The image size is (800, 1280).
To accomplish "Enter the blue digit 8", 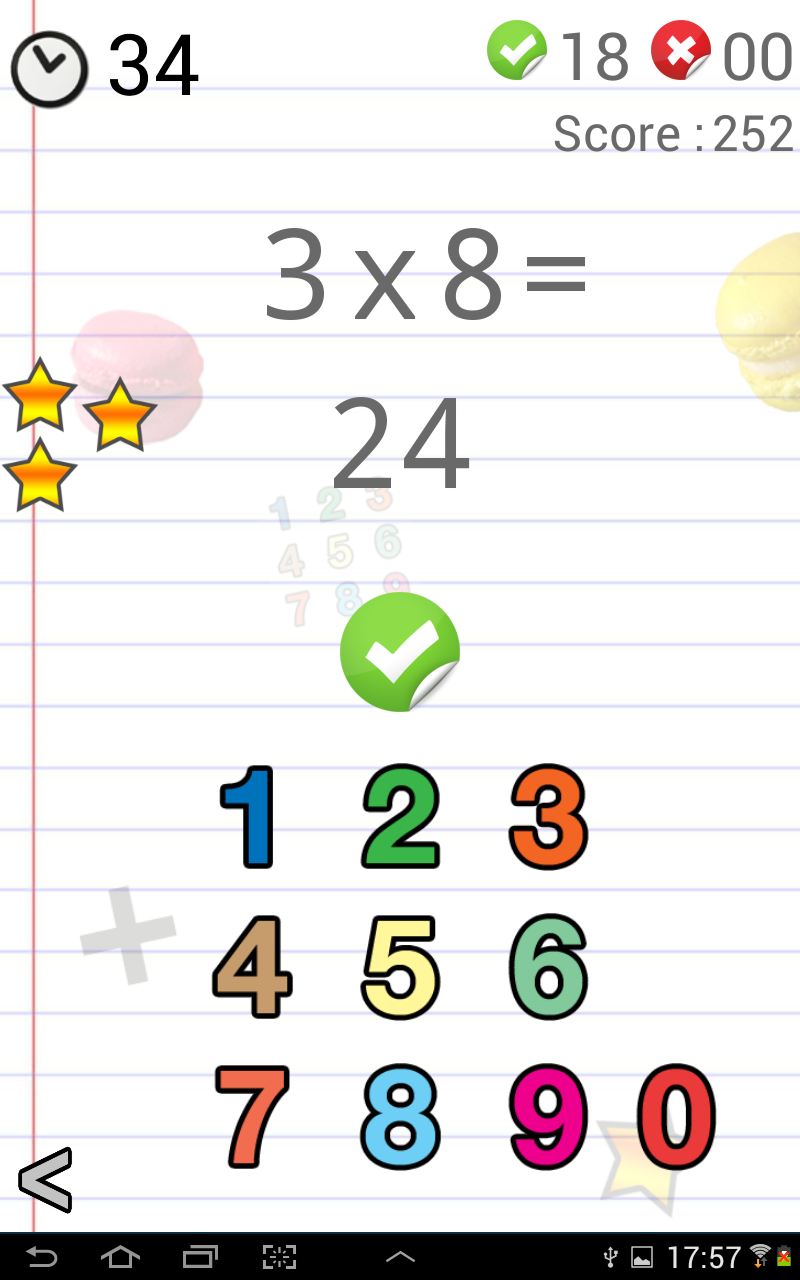I will pyautogui.click(x=400, y=1117).
